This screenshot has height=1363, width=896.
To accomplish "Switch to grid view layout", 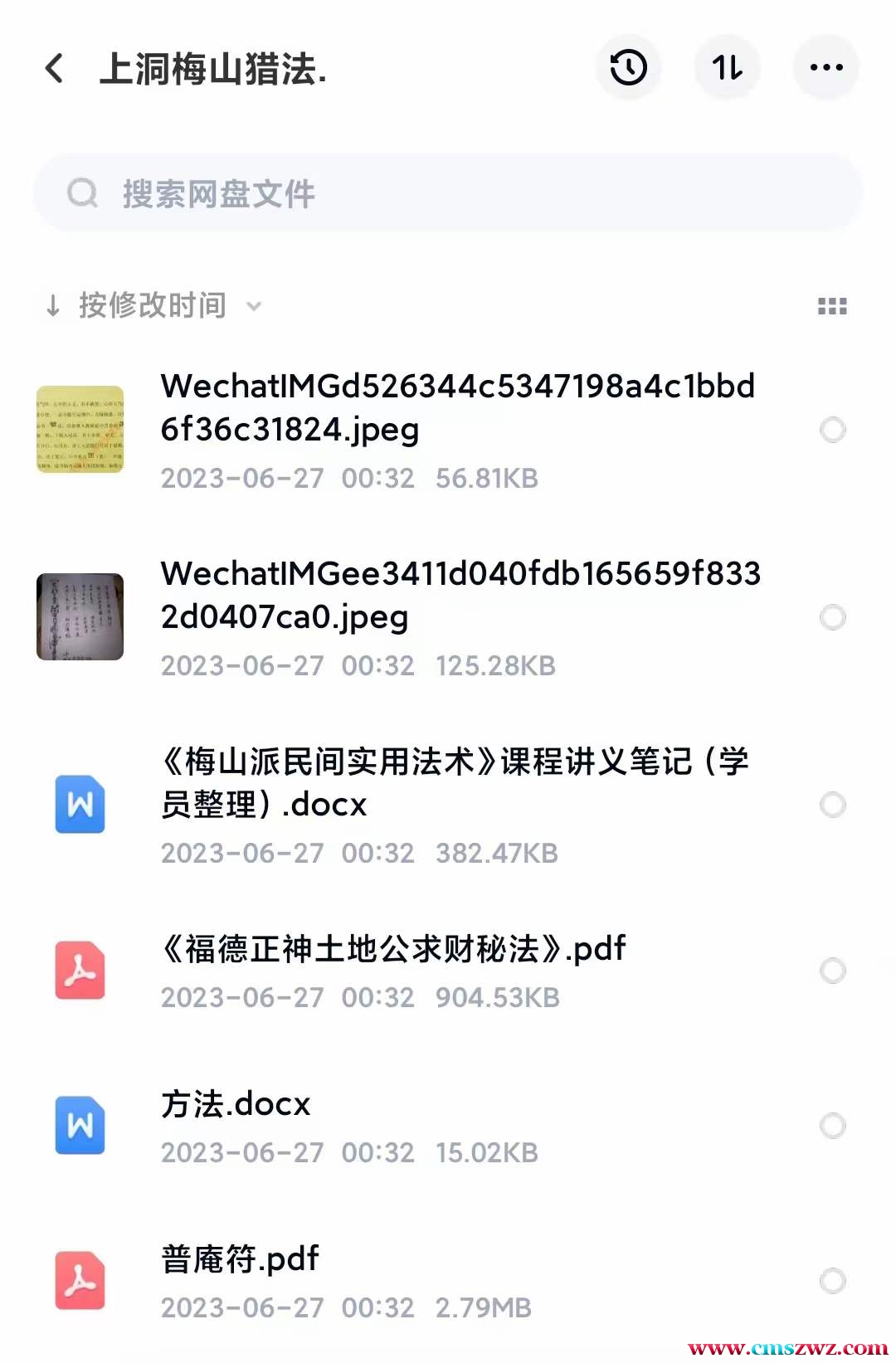I will click(x=832, y=307).
